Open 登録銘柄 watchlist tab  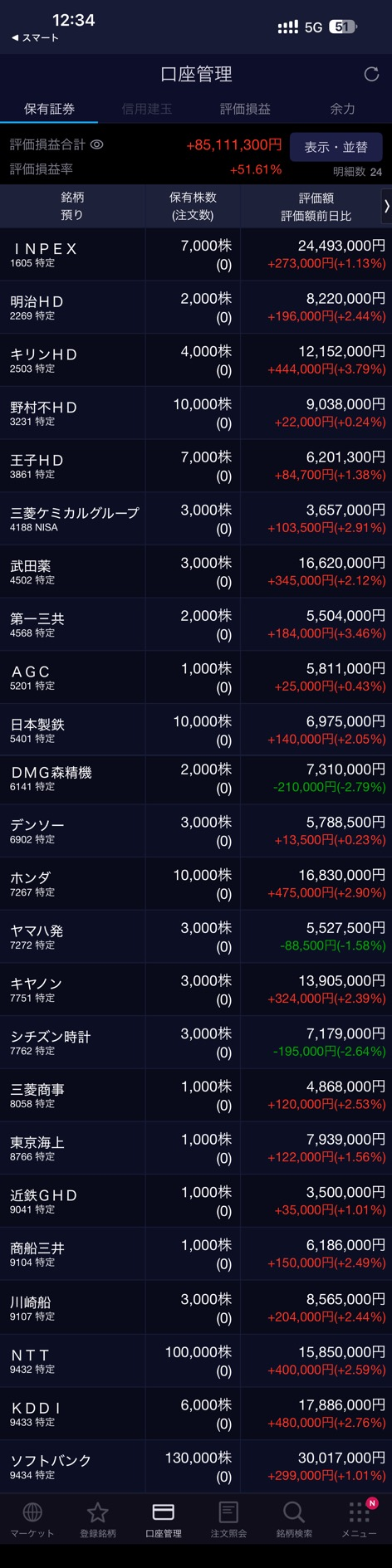[98, 1519]
